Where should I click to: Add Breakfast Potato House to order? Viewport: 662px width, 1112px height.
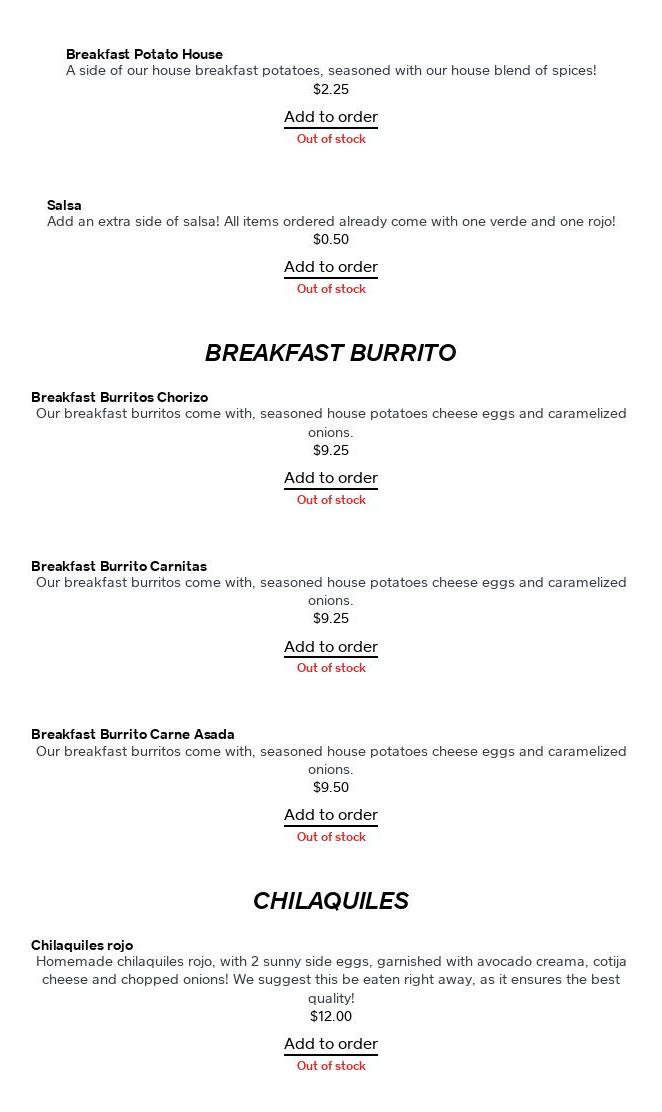pos(330,117)
